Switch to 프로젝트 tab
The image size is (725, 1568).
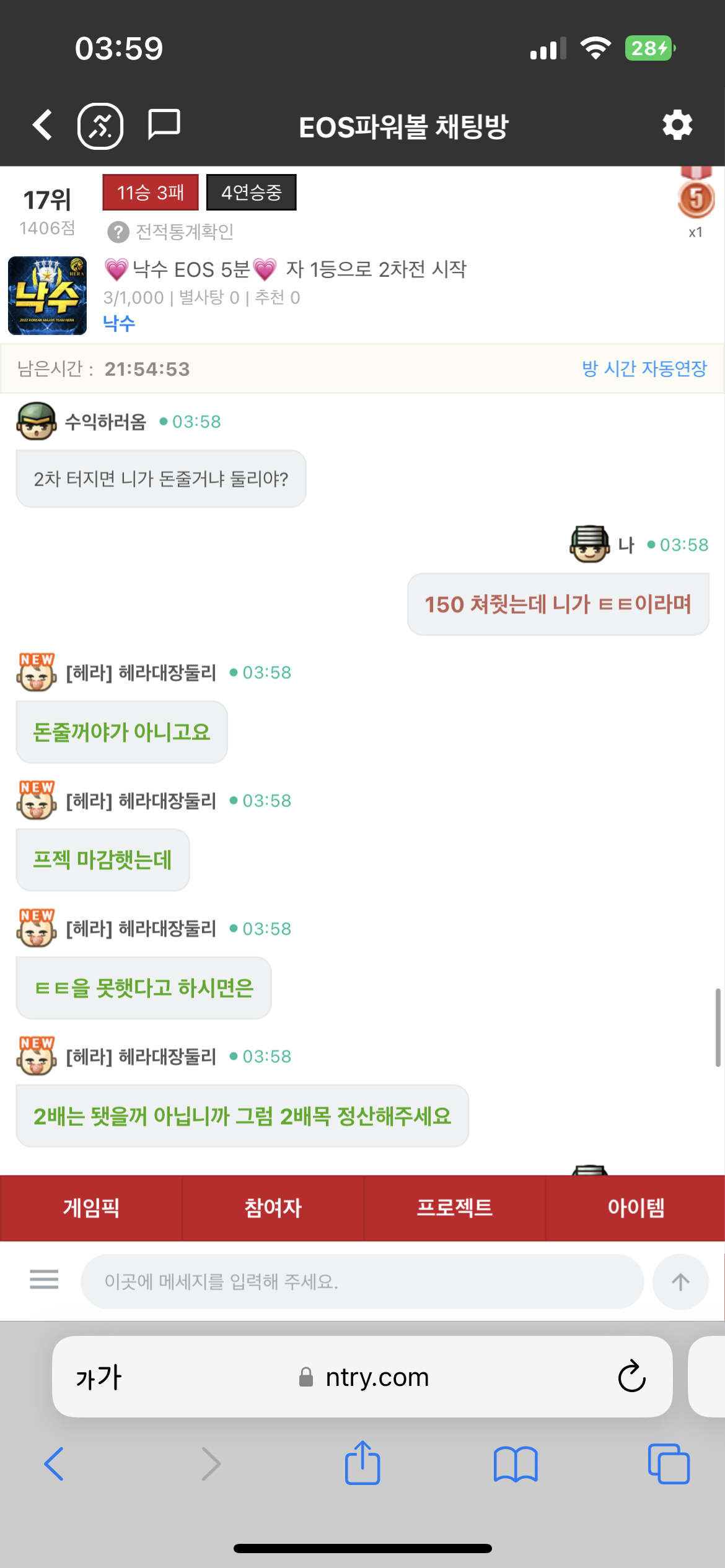click(454, 1208)
